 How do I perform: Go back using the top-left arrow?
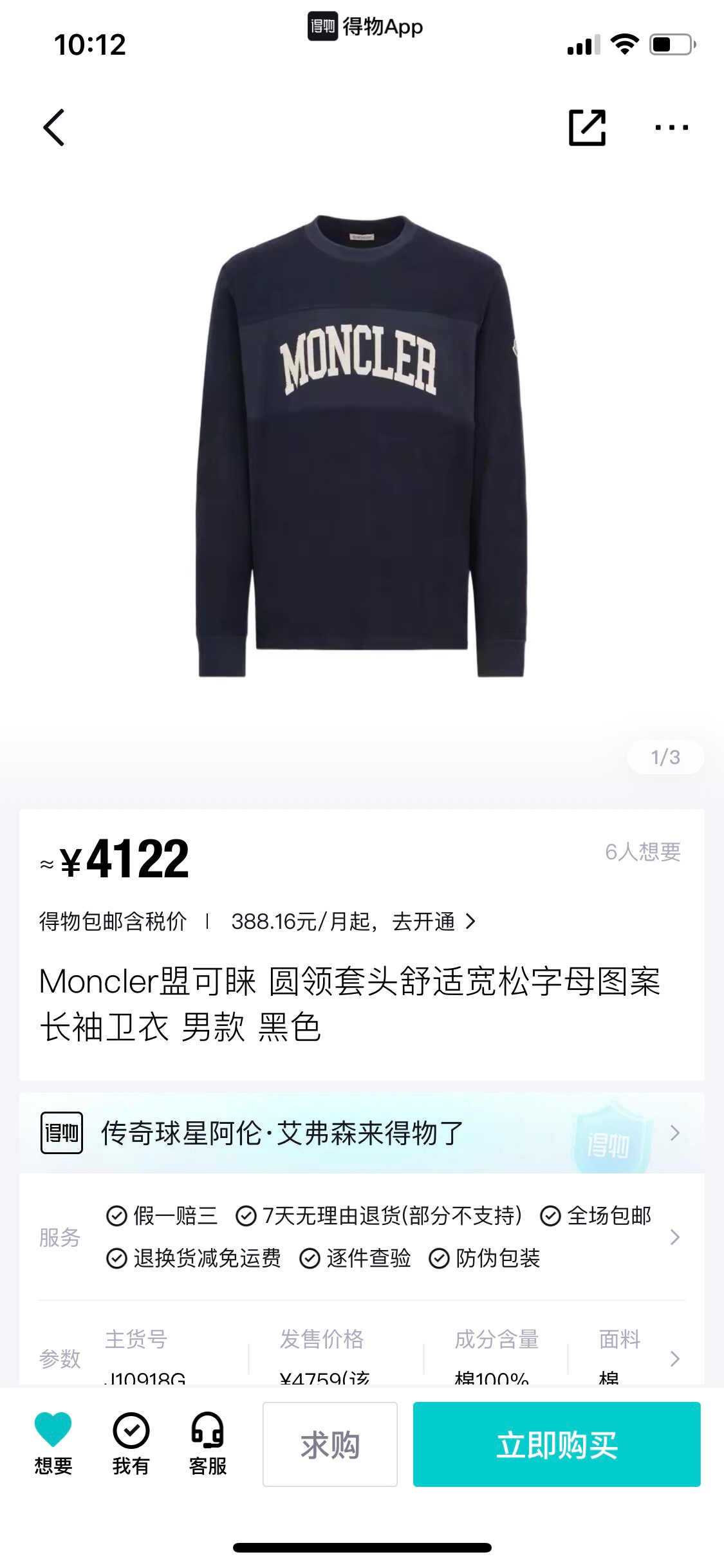tap(55, 127)
